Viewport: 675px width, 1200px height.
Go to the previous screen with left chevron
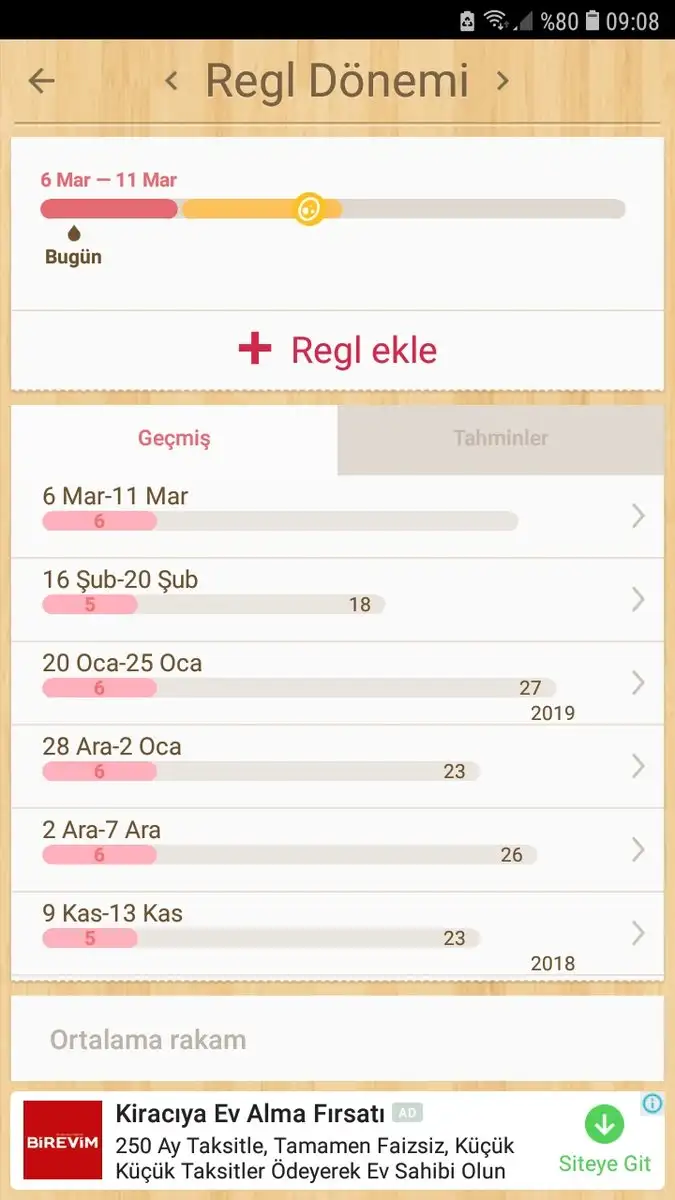[171, 81]
